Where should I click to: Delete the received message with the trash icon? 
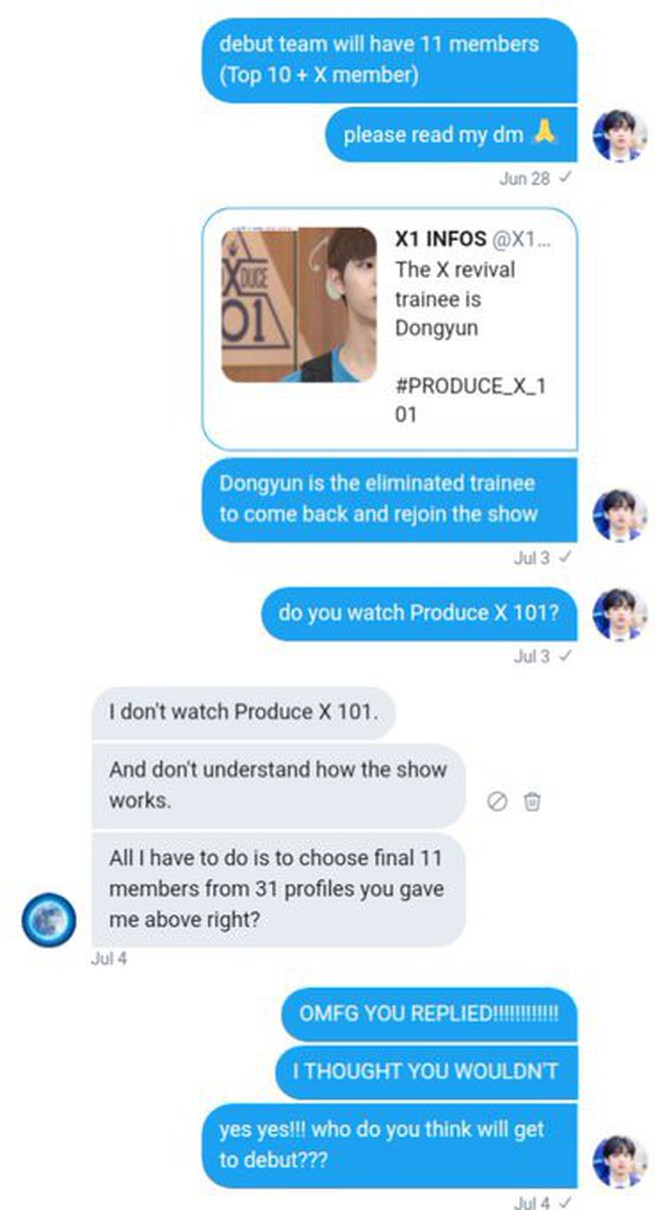[533, 801]
